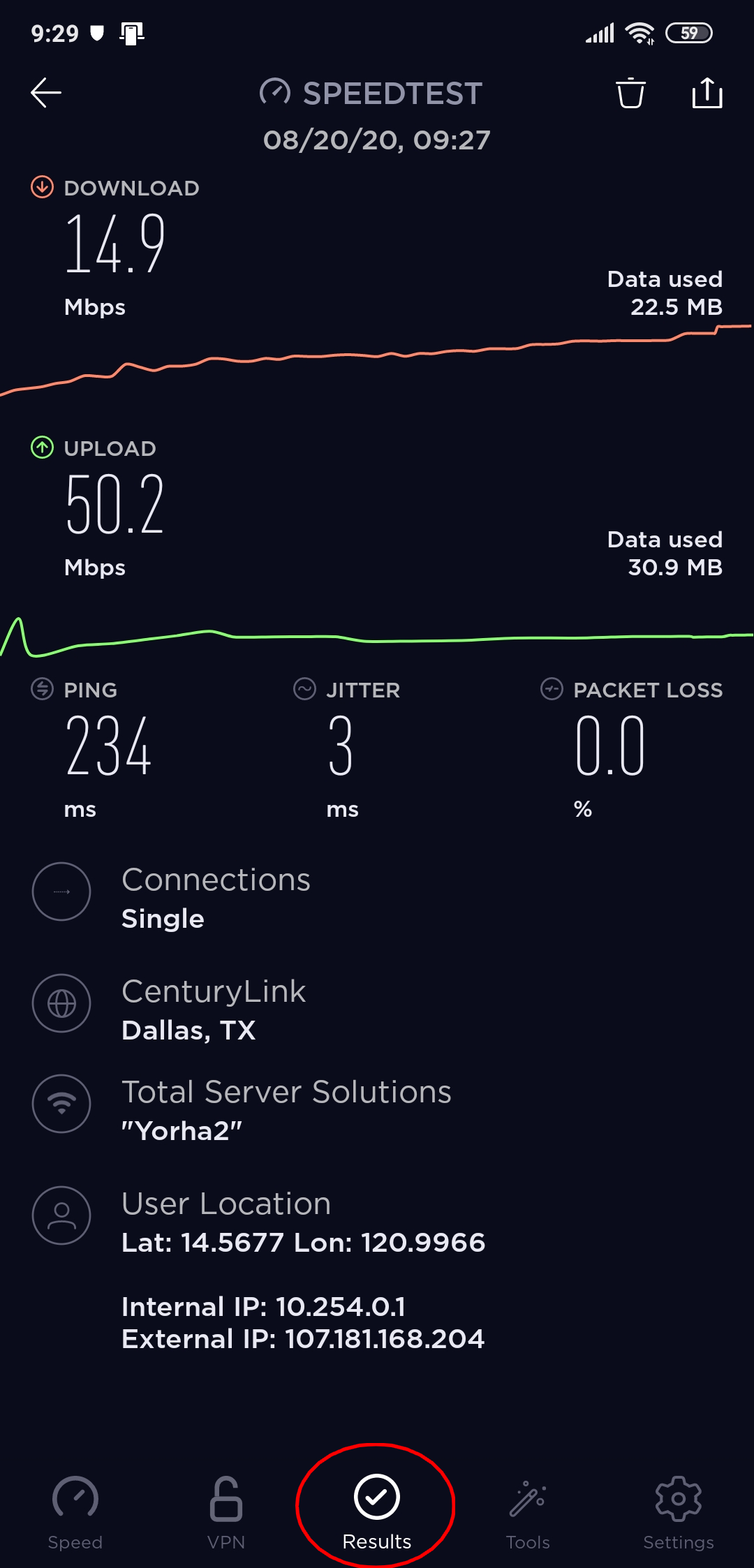Select the Results tab
Image resolution: width=754 pixels, height=1568 pixels.
[377, 1510]
